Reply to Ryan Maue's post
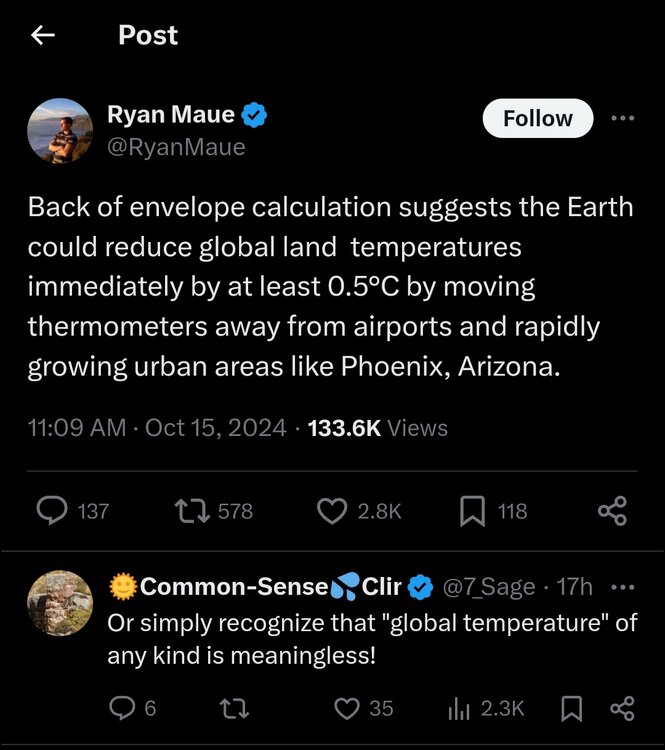The width and height of the screenshot is (665, 750). [x=52, y=510]
